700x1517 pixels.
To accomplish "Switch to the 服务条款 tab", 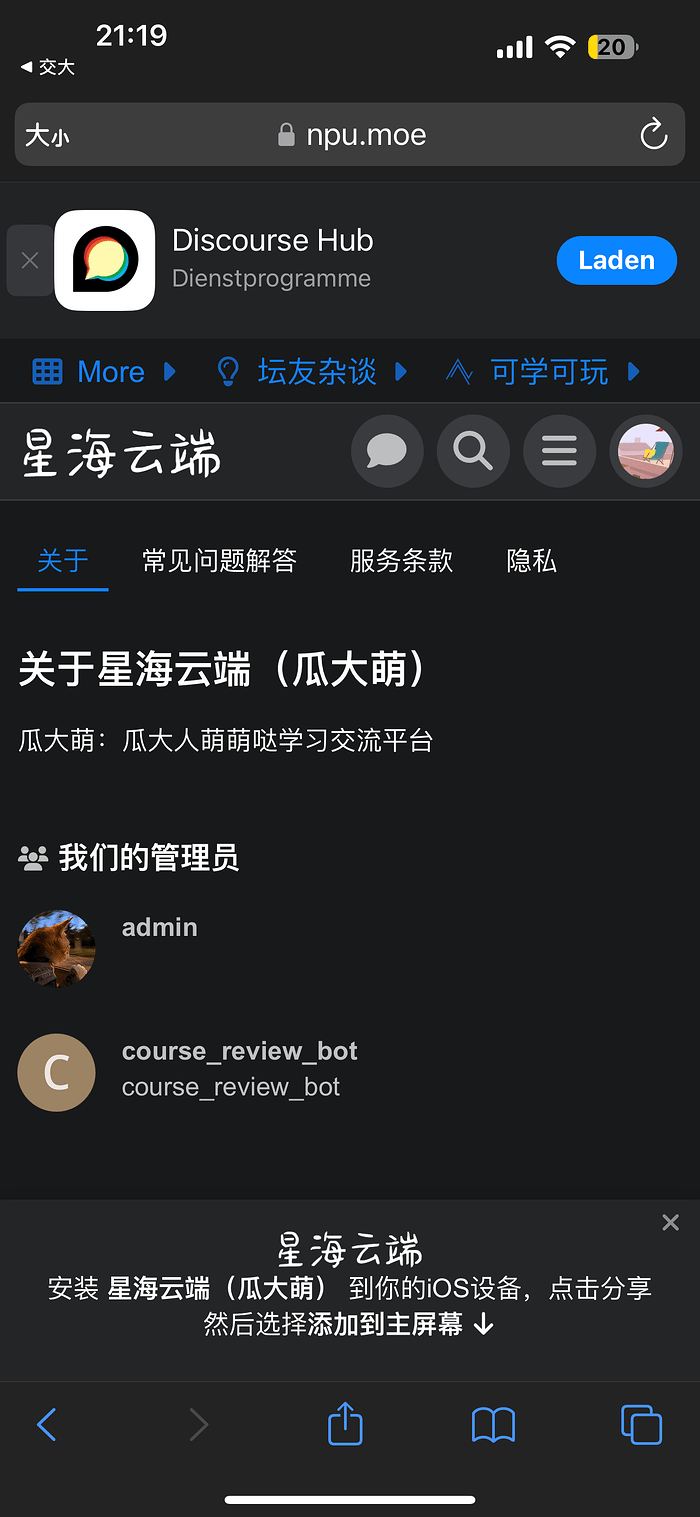I will pyautogui.click(x=401, y=561).
